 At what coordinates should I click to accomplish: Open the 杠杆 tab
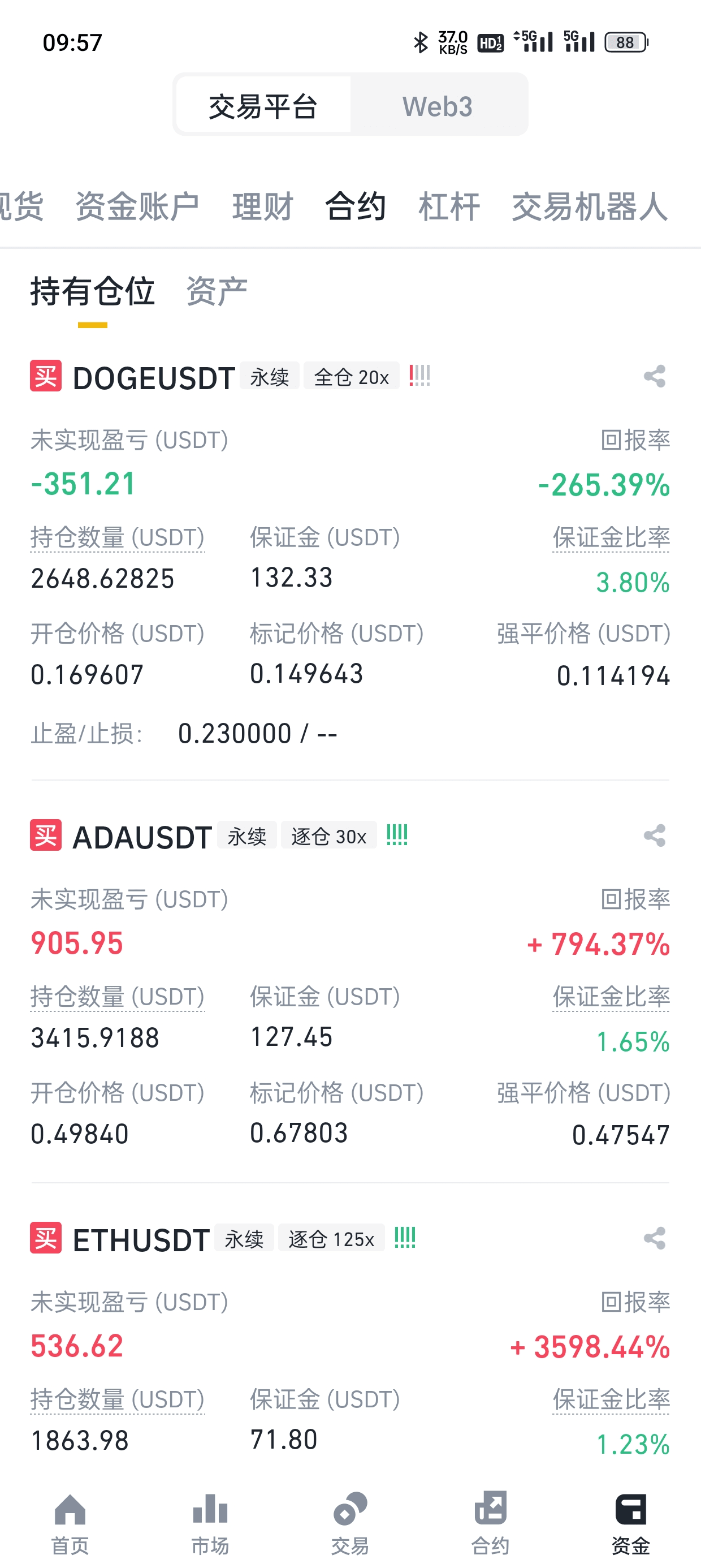coord(449,206)
